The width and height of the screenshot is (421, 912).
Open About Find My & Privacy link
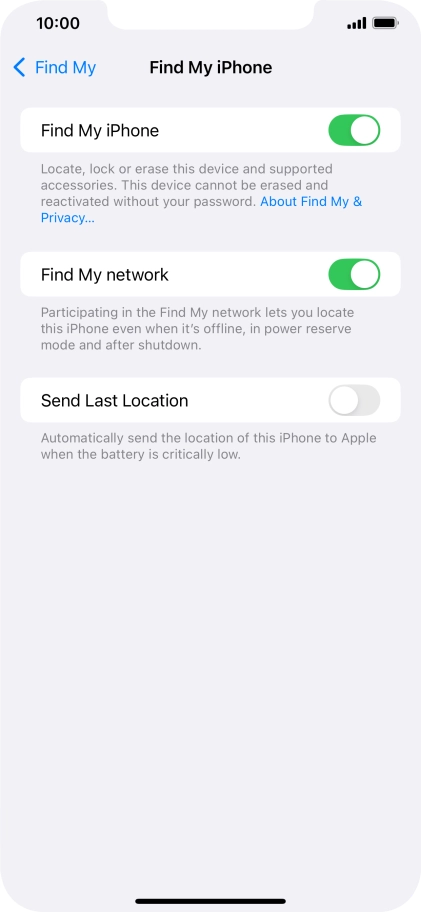pyautogui.click(x=201, y=210)
